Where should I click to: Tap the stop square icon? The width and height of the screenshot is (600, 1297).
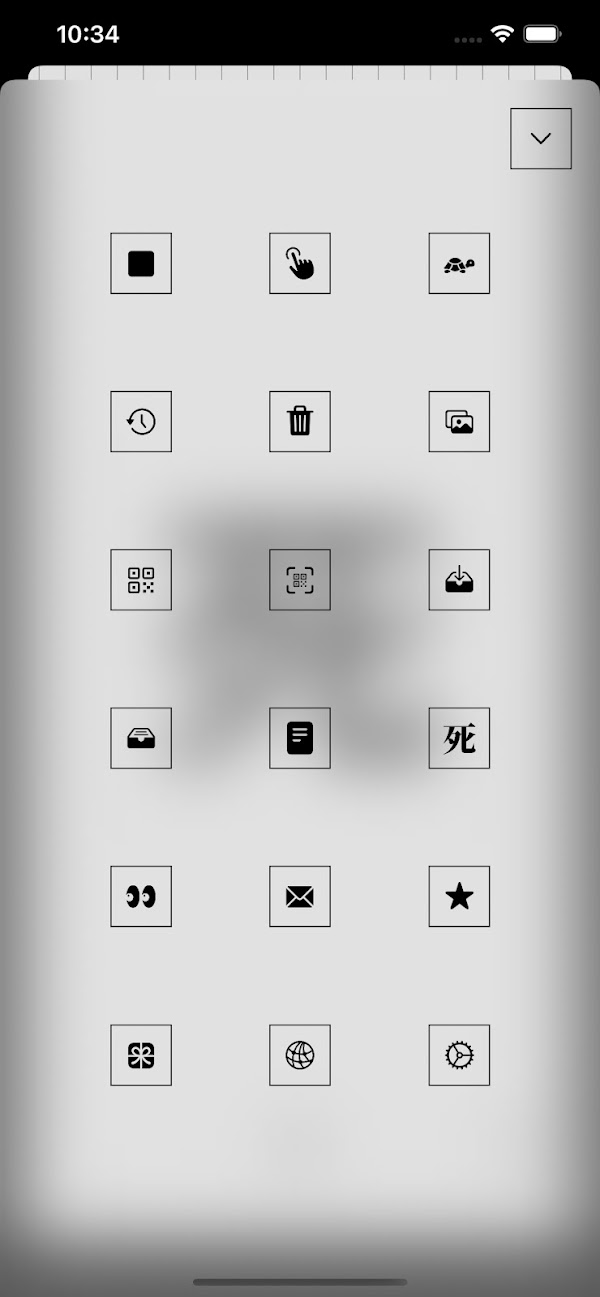(141, 264)
